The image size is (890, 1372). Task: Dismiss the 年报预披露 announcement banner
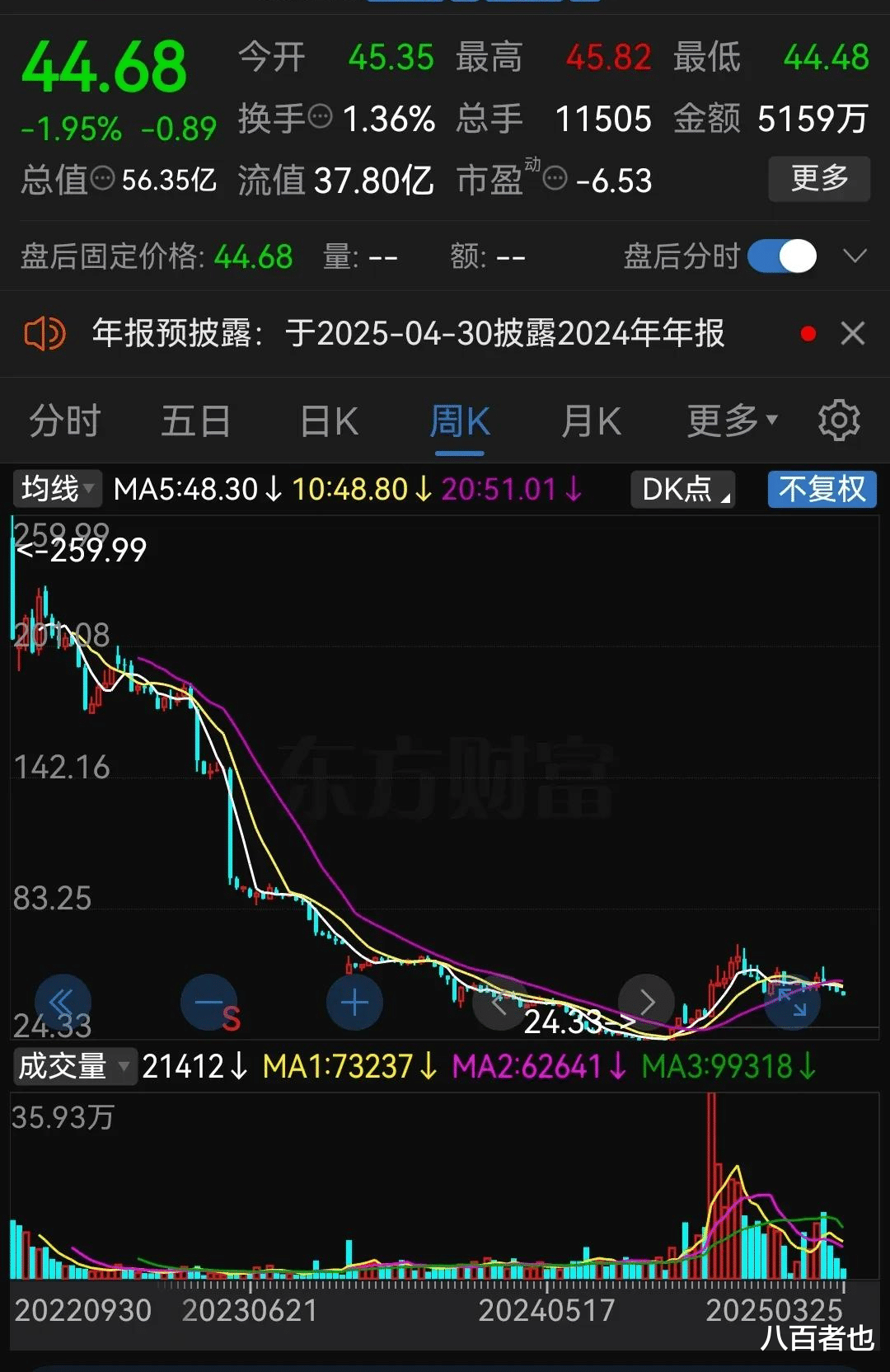tap(852, 334)
